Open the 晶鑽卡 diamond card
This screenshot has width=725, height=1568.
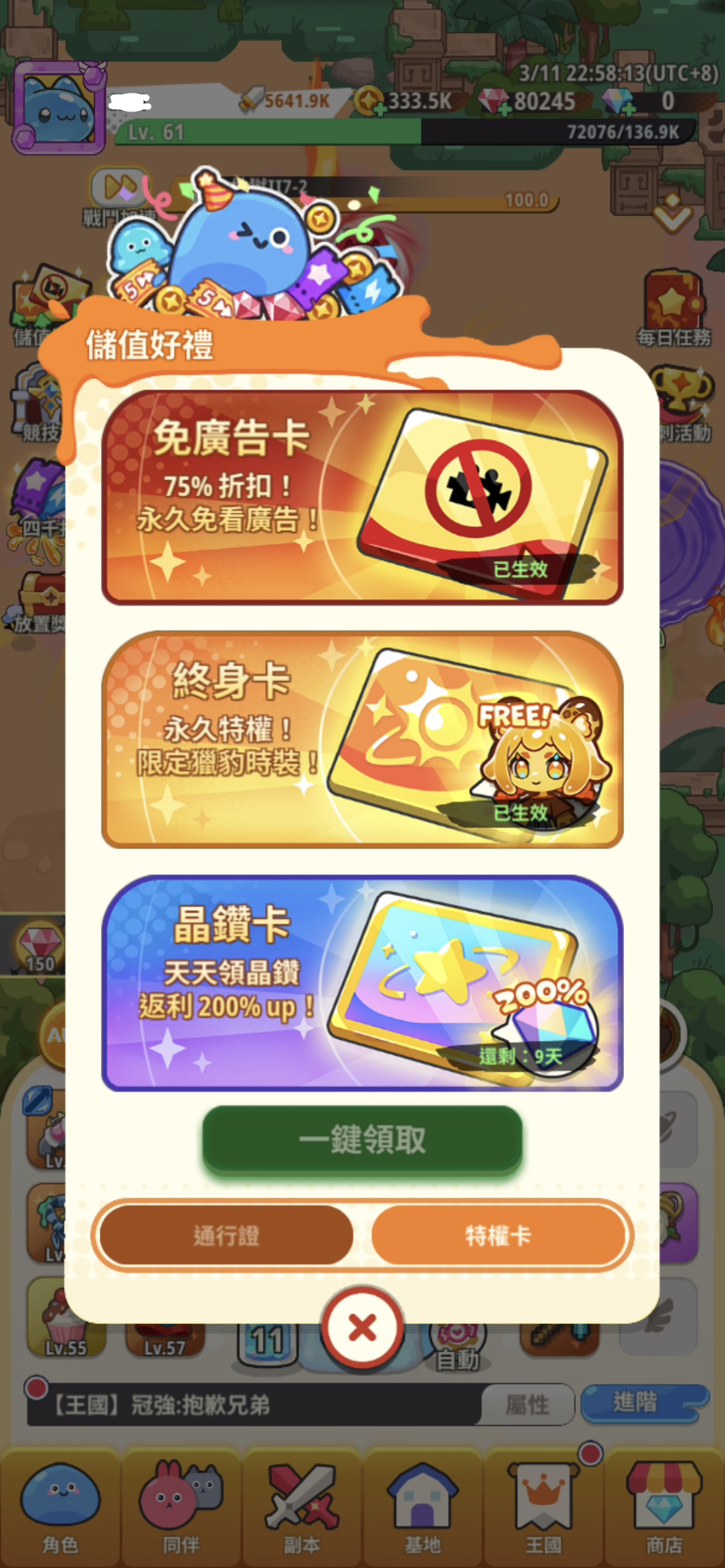coord(362,983)
